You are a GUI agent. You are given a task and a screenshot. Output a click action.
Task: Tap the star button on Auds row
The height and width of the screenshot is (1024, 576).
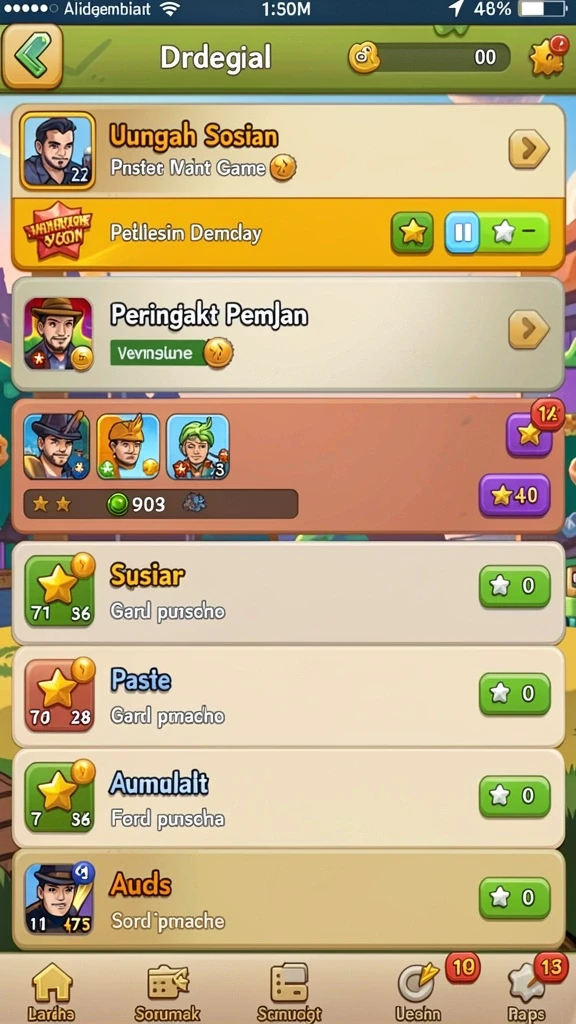[515, 898]
